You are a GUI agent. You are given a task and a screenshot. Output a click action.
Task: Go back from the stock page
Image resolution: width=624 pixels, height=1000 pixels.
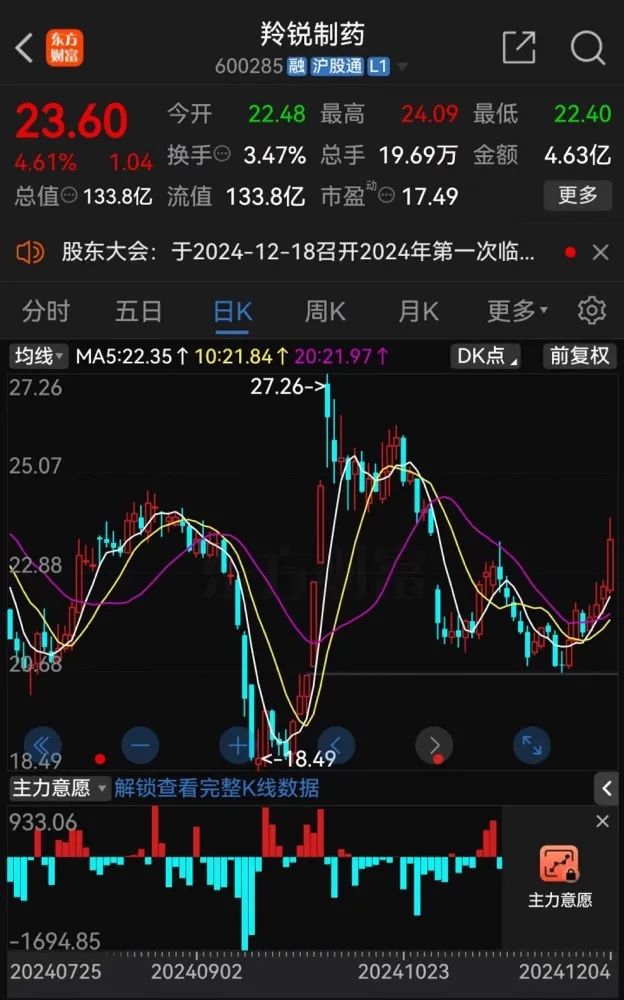point(24,47)
